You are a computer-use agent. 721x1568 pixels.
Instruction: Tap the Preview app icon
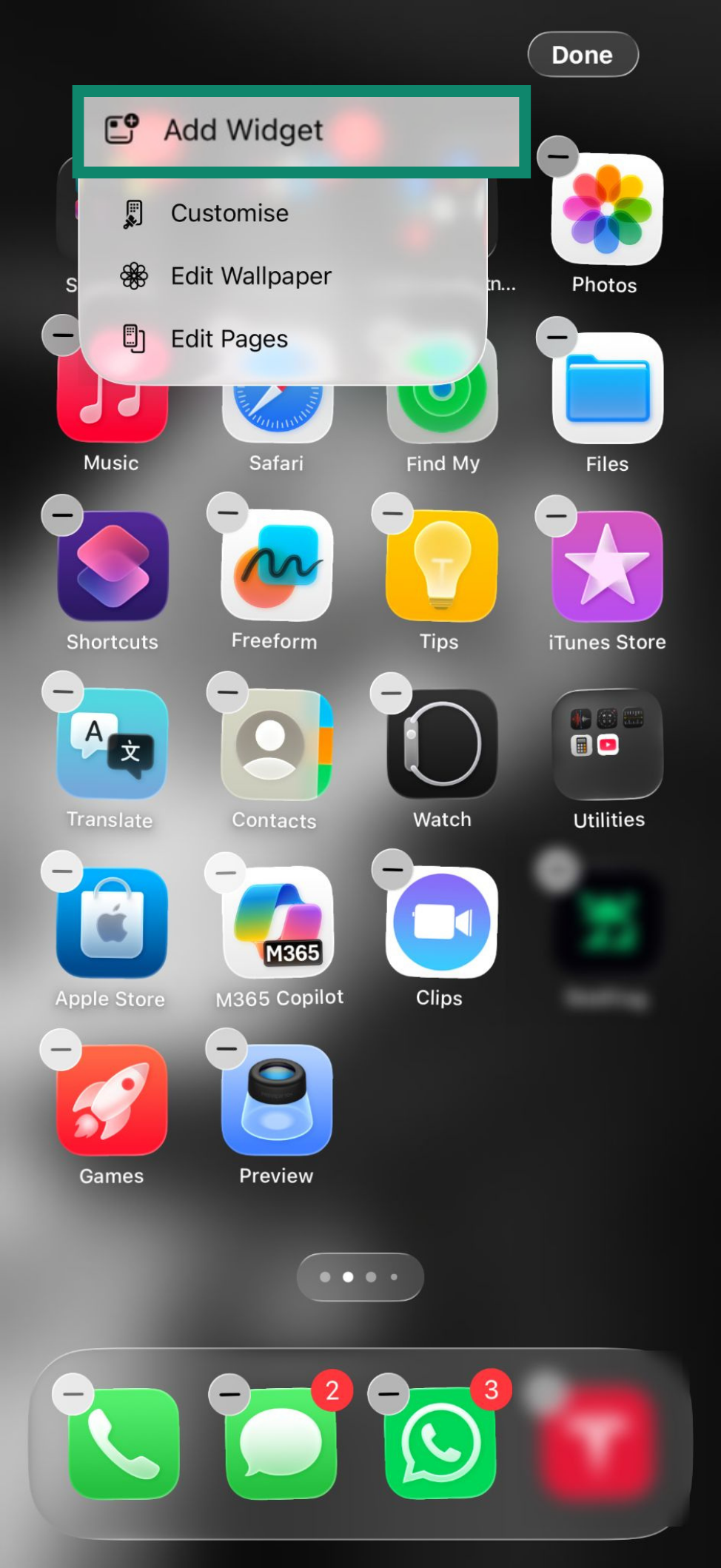point(277,1100)
